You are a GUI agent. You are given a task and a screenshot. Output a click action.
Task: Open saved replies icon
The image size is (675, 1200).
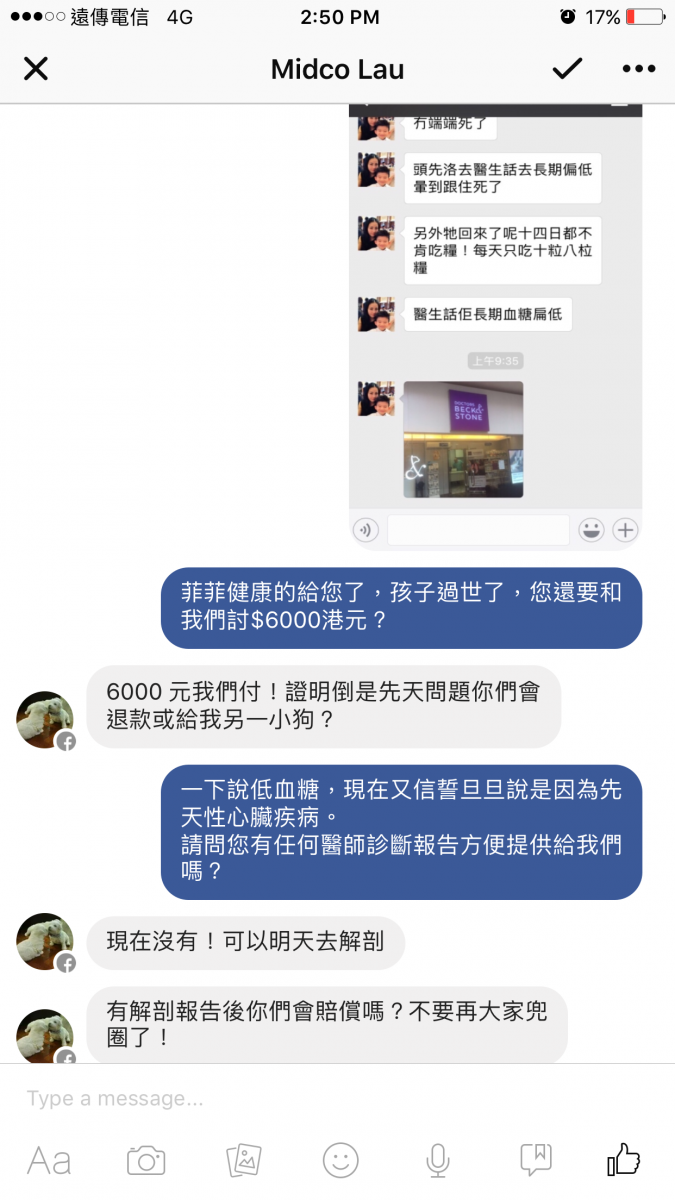pos(536,1160)
